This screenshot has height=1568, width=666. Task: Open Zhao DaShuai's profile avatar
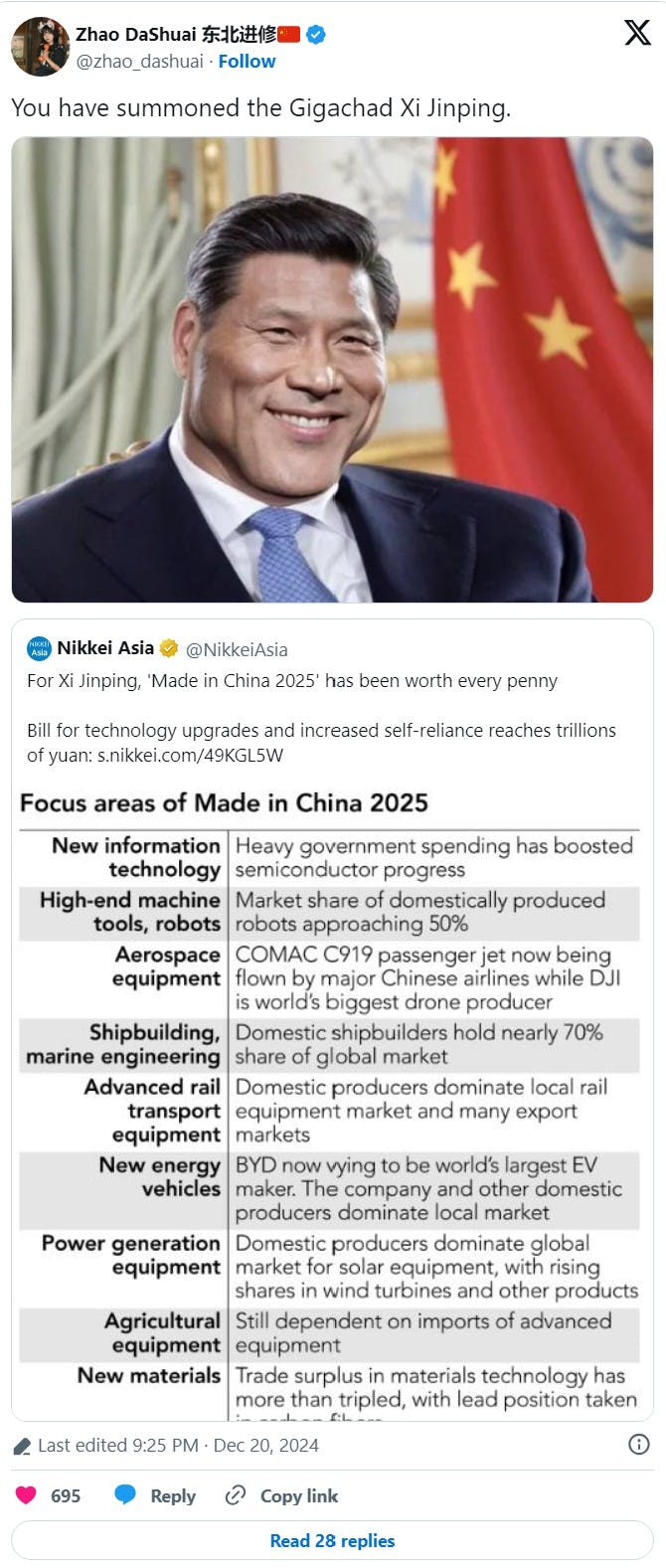[41, 47]
